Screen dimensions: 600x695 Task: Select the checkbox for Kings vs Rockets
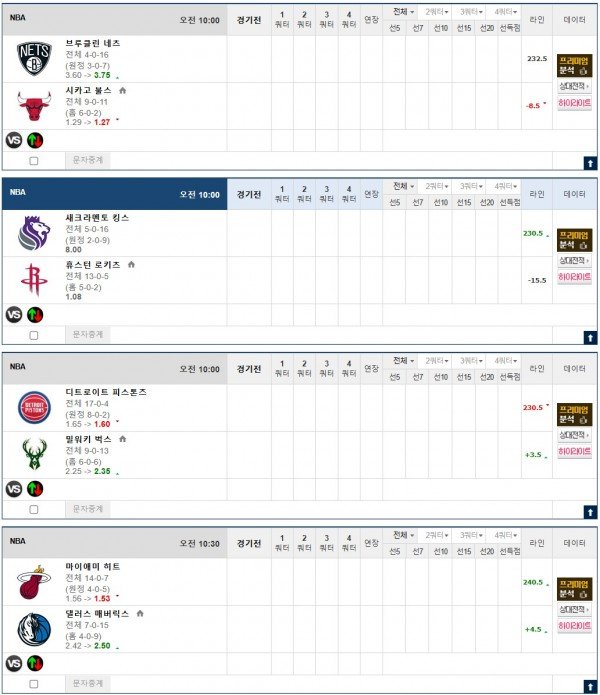(x=34, y=334)
